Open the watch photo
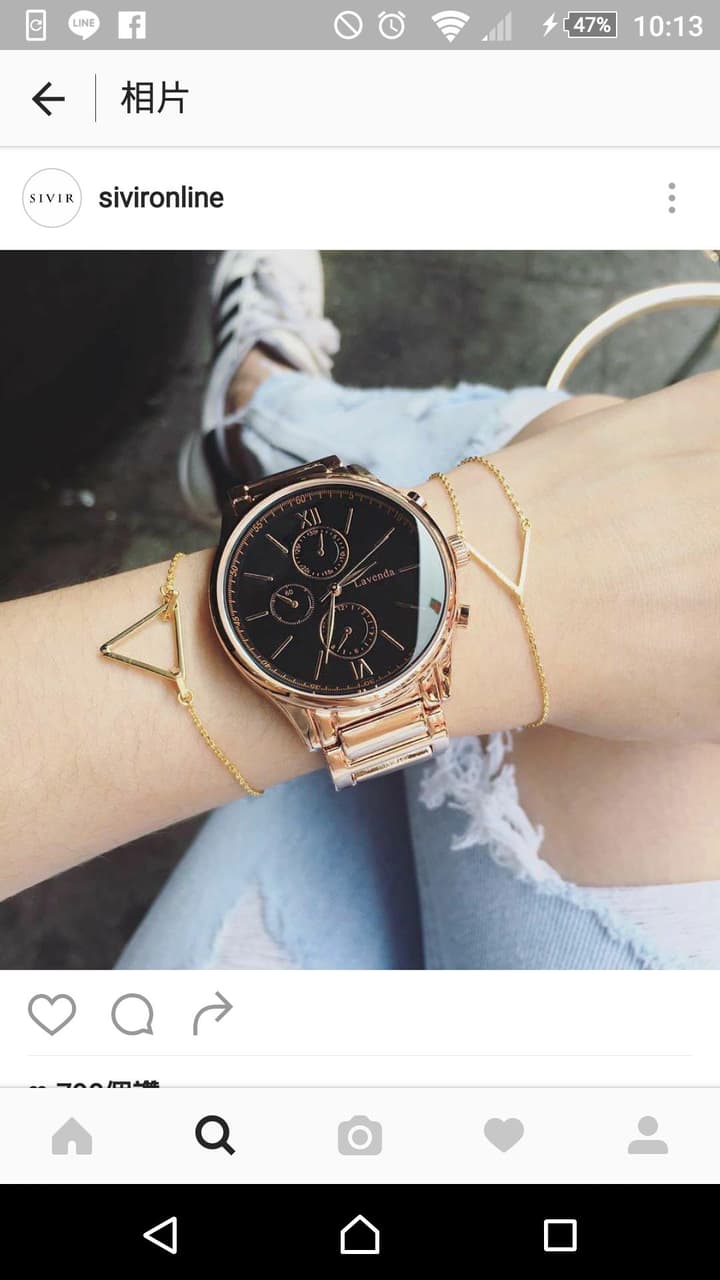Image resolution: width=720 pixels, height=1280 pixels. (x=360, y=610)
